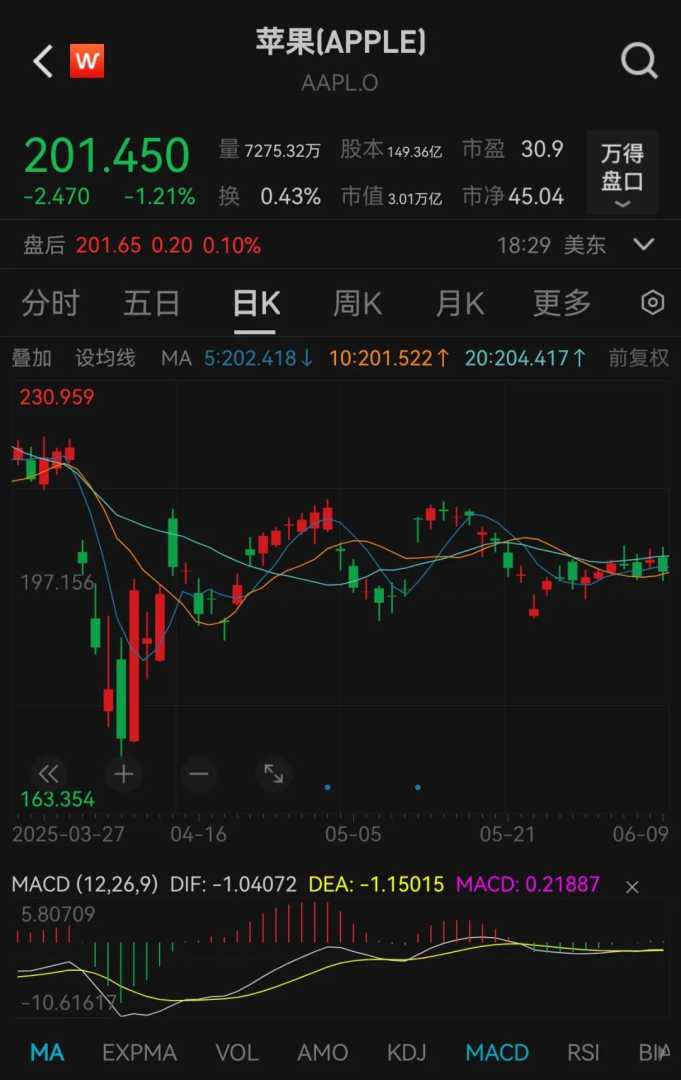
Task: Switch to the 分时 chart tab
Action: [50, 303]
